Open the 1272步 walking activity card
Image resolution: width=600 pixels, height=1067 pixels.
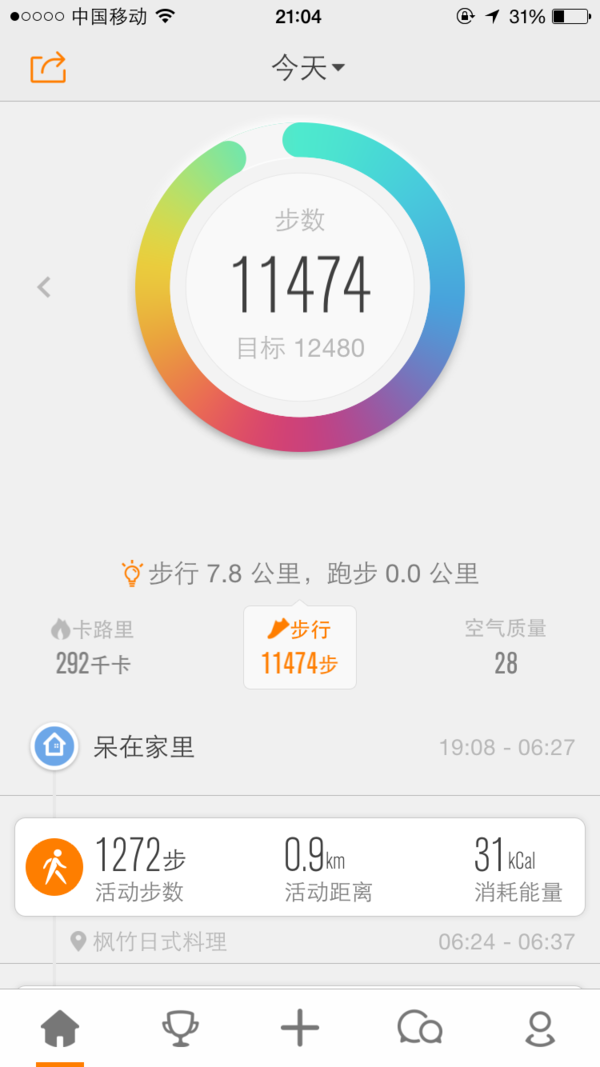[300, 867]
